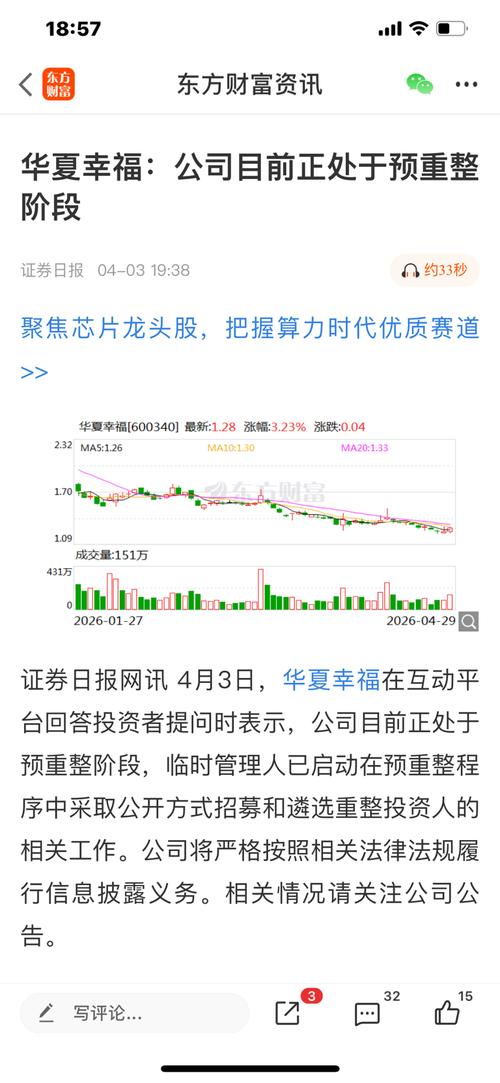Open the three-dot overflow menu
Viewport: 500px width, 1083px height.
[x=466, y=85]
